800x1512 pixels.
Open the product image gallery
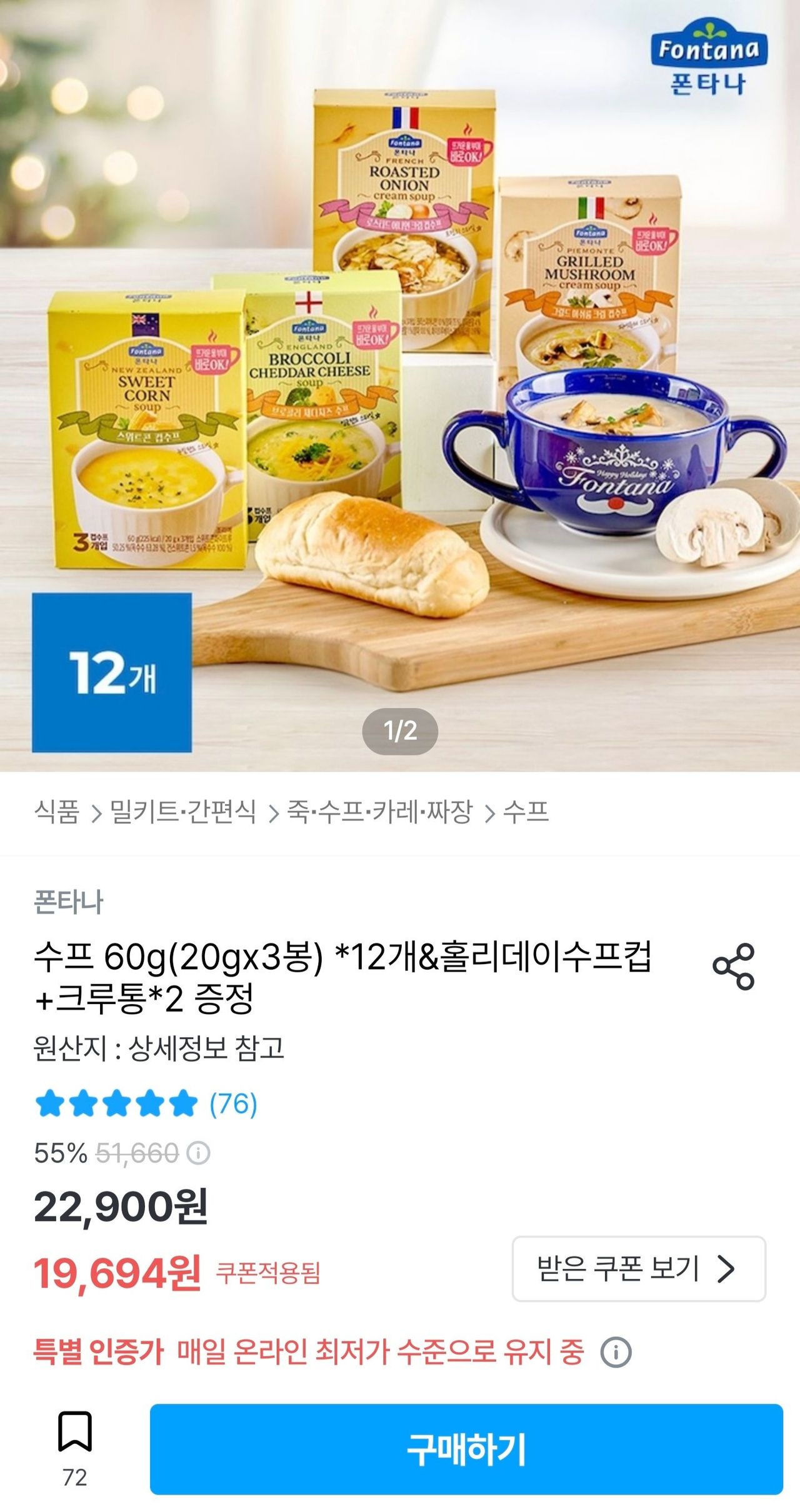[400, 387]
